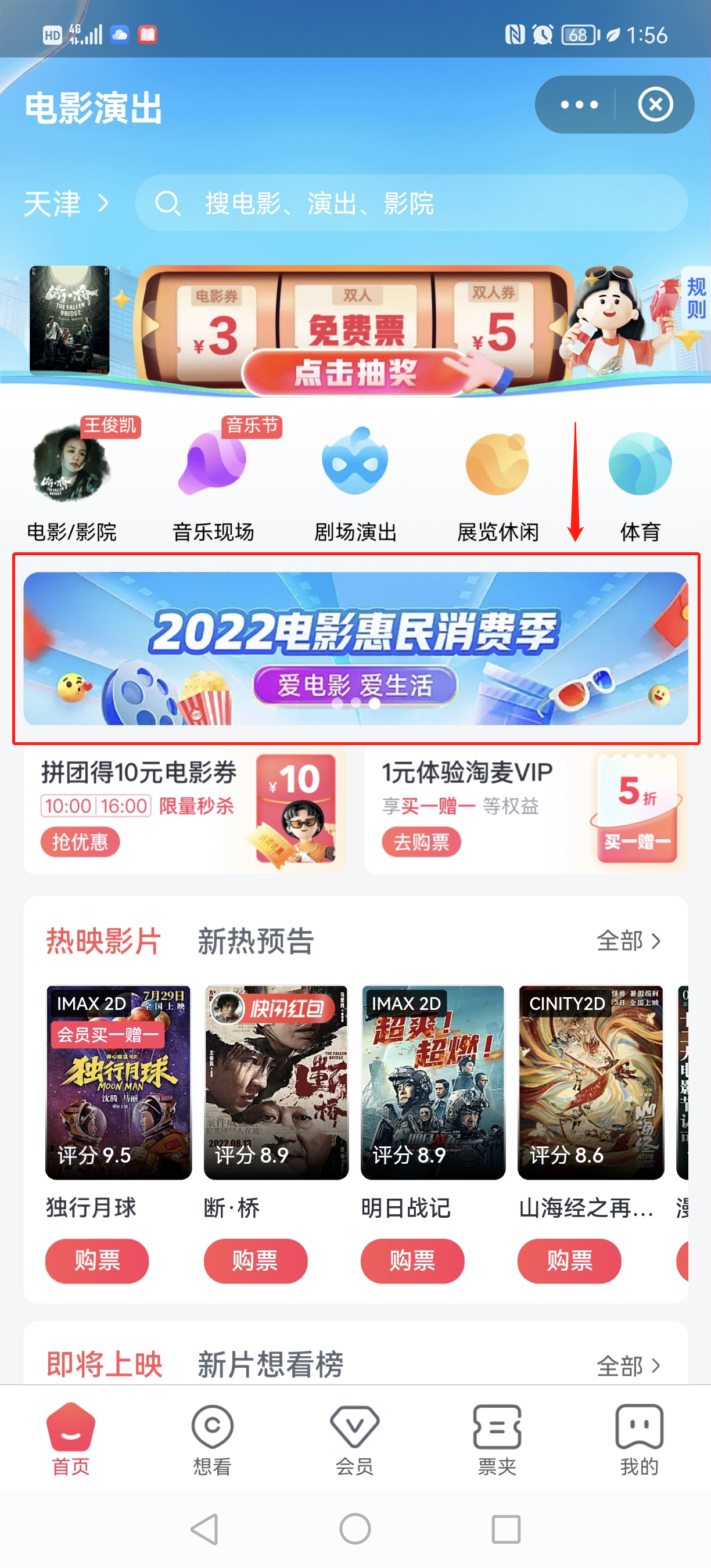Screen dimensions: 711x1568
Task: Close the mini-program
Action: click(655, 105)
